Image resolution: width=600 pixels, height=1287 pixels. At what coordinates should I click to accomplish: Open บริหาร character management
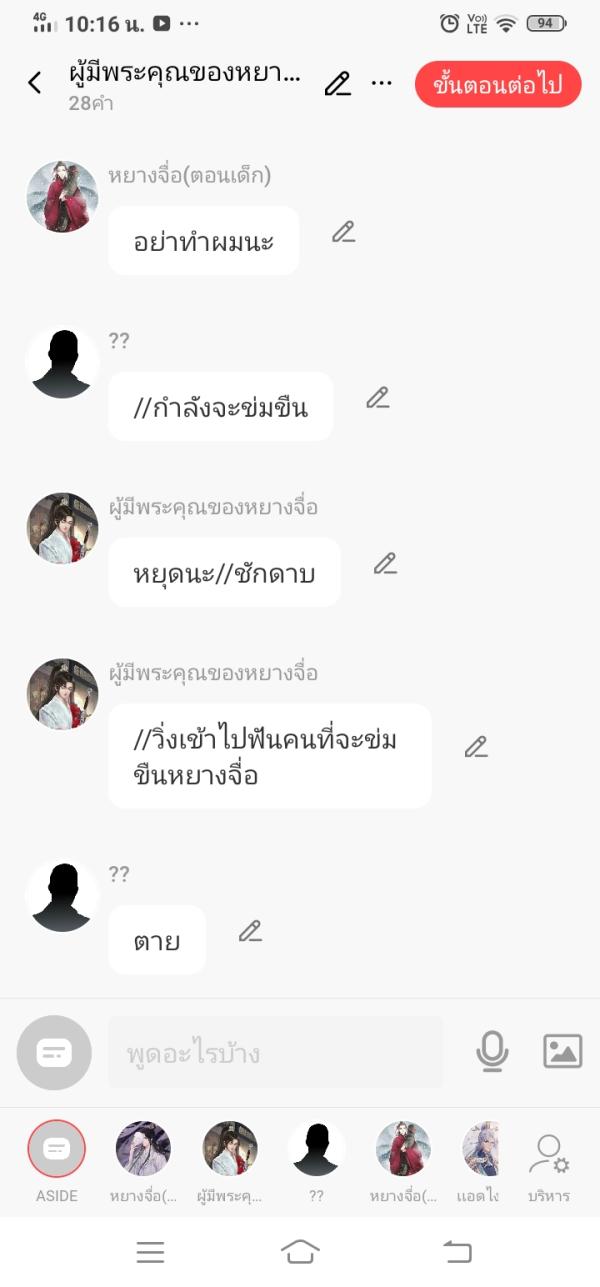[x=548, y=1155]
